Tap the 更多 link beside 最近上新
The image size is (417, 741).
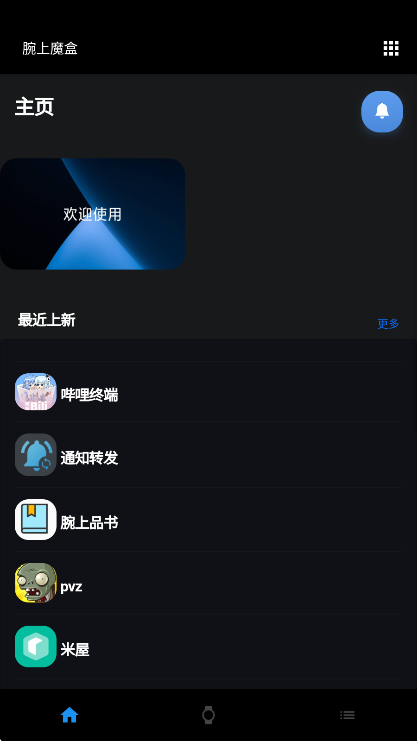click(x=388, y=324)
